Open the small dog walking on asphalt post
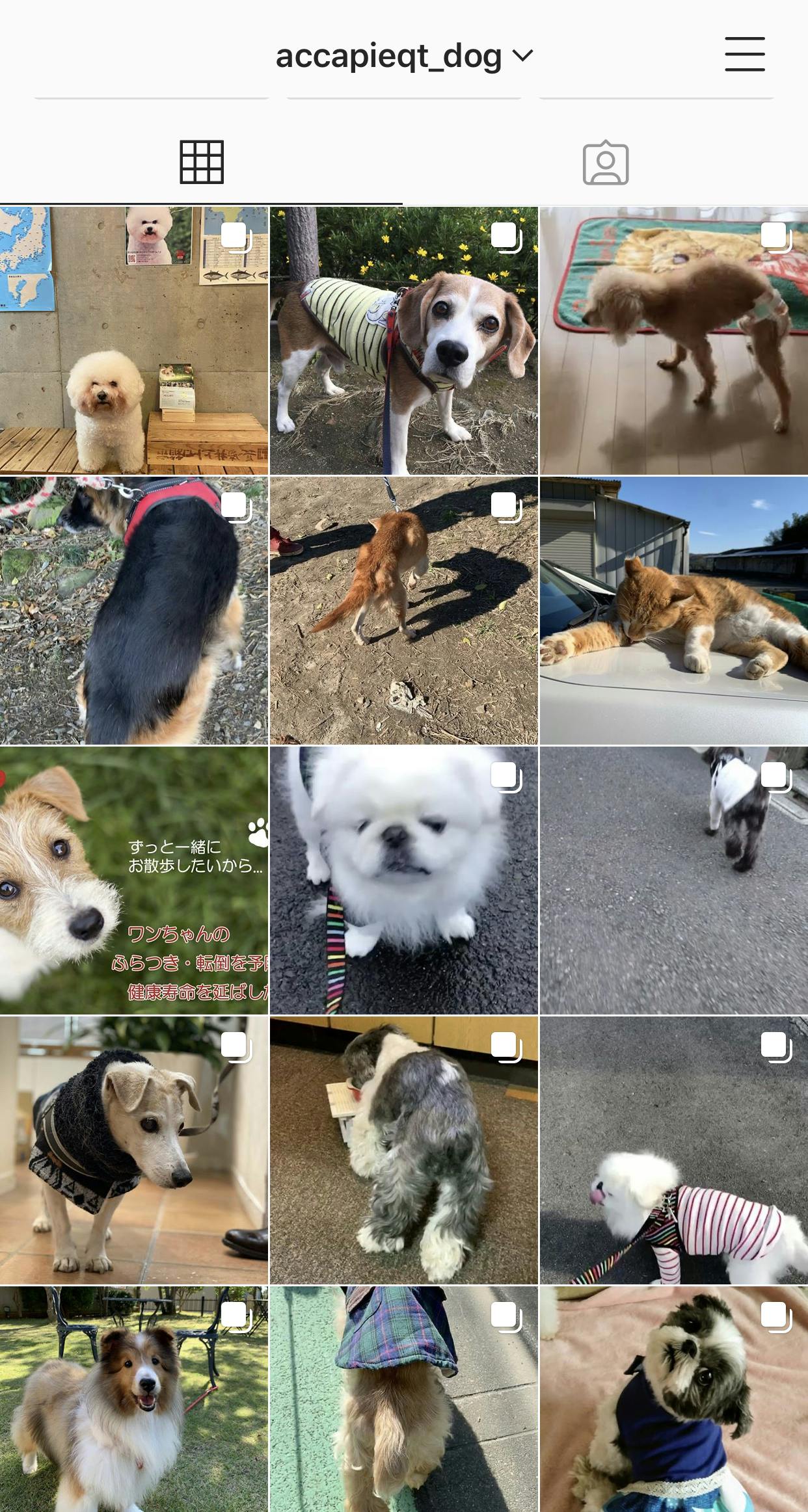Image resolution: width=808 pixels, height=1512 pixels. pyautogui.click(x=673, y=880)
